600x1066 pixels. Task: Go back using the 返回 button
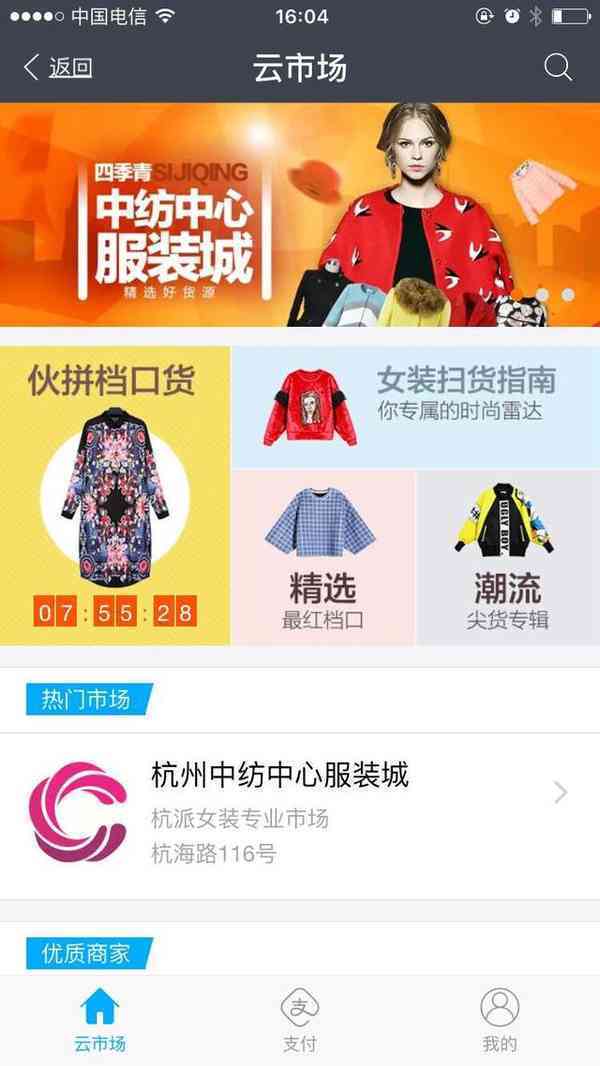(x=57, y=68)
